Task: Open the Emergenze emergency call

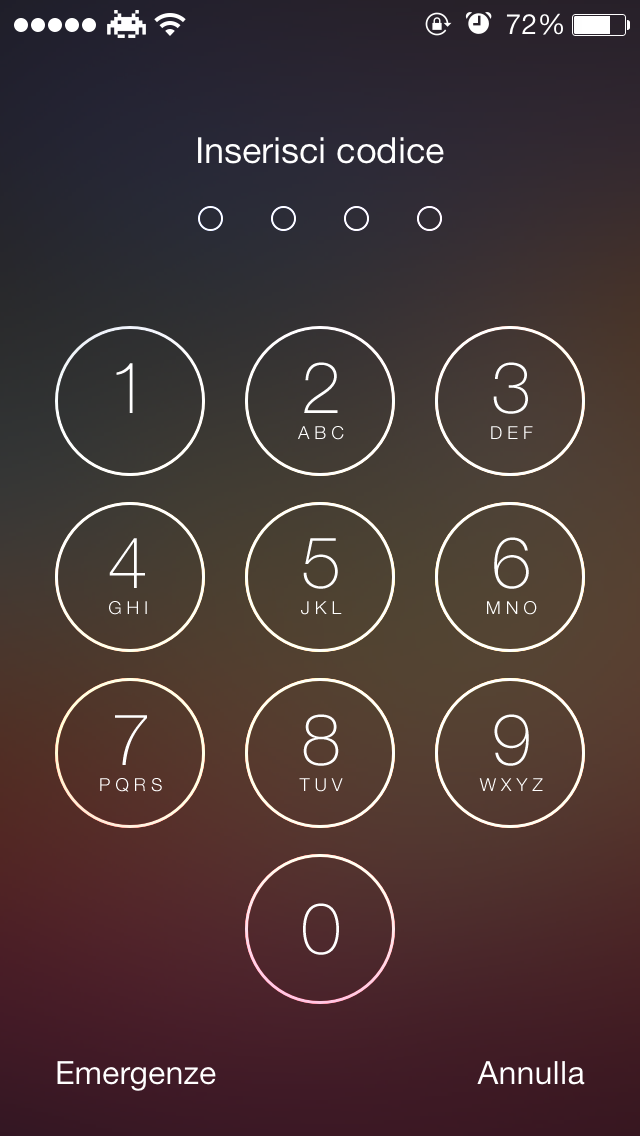Action: tap(136, 1073)
